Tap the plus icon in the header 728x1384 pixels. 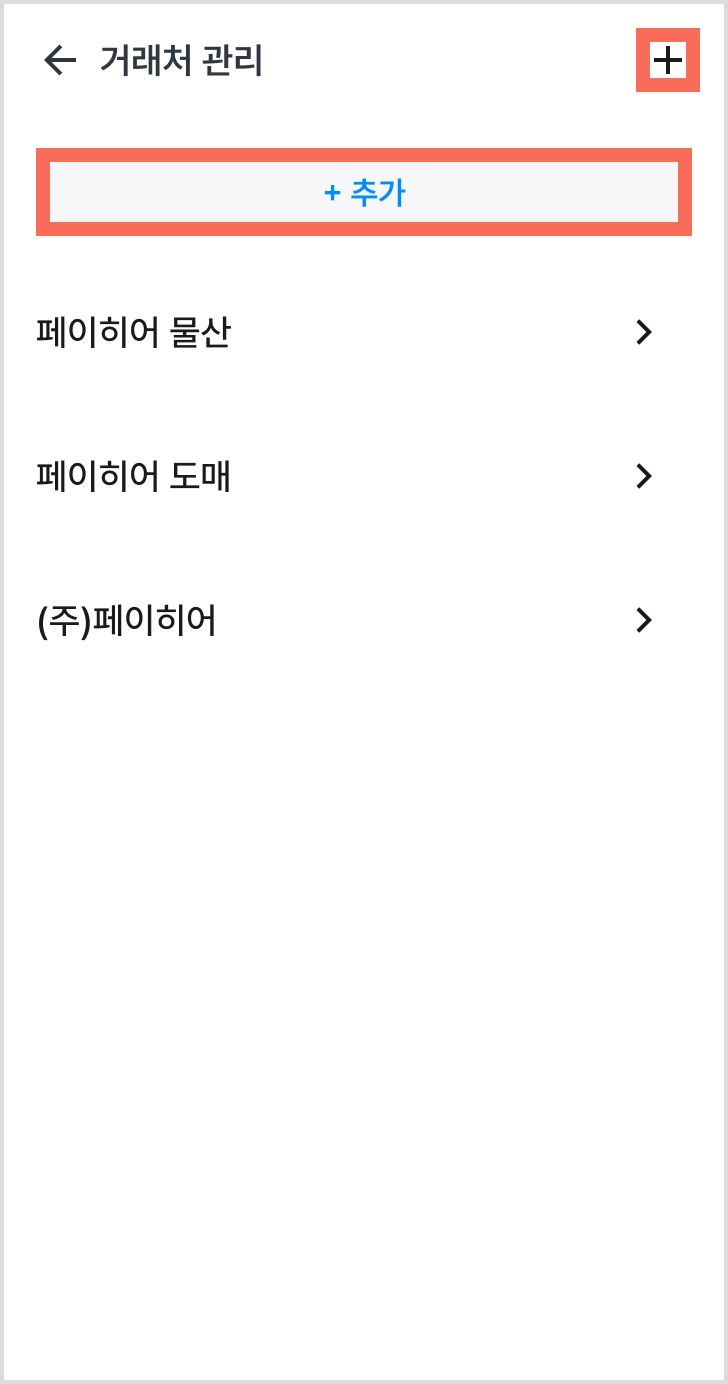click(667, 61)
